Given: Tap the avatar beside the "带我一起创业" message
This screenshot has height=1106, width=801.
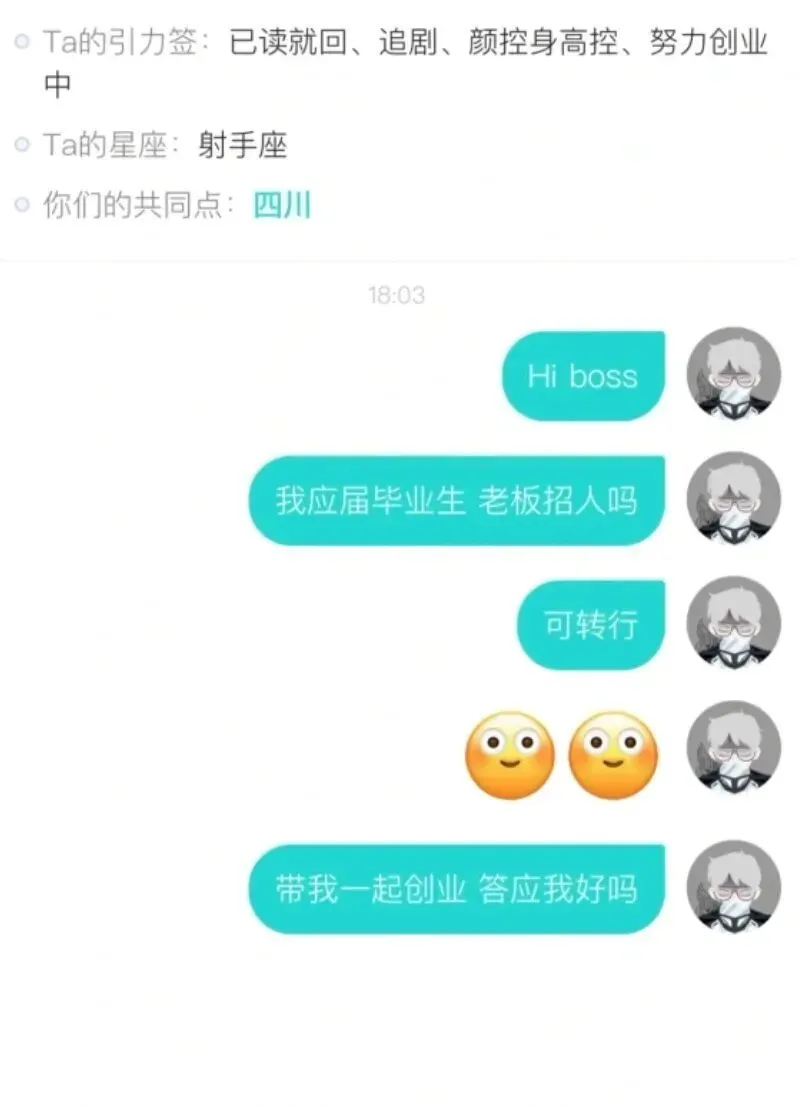Looking at the screenshot, I should (x=733, y=887).
